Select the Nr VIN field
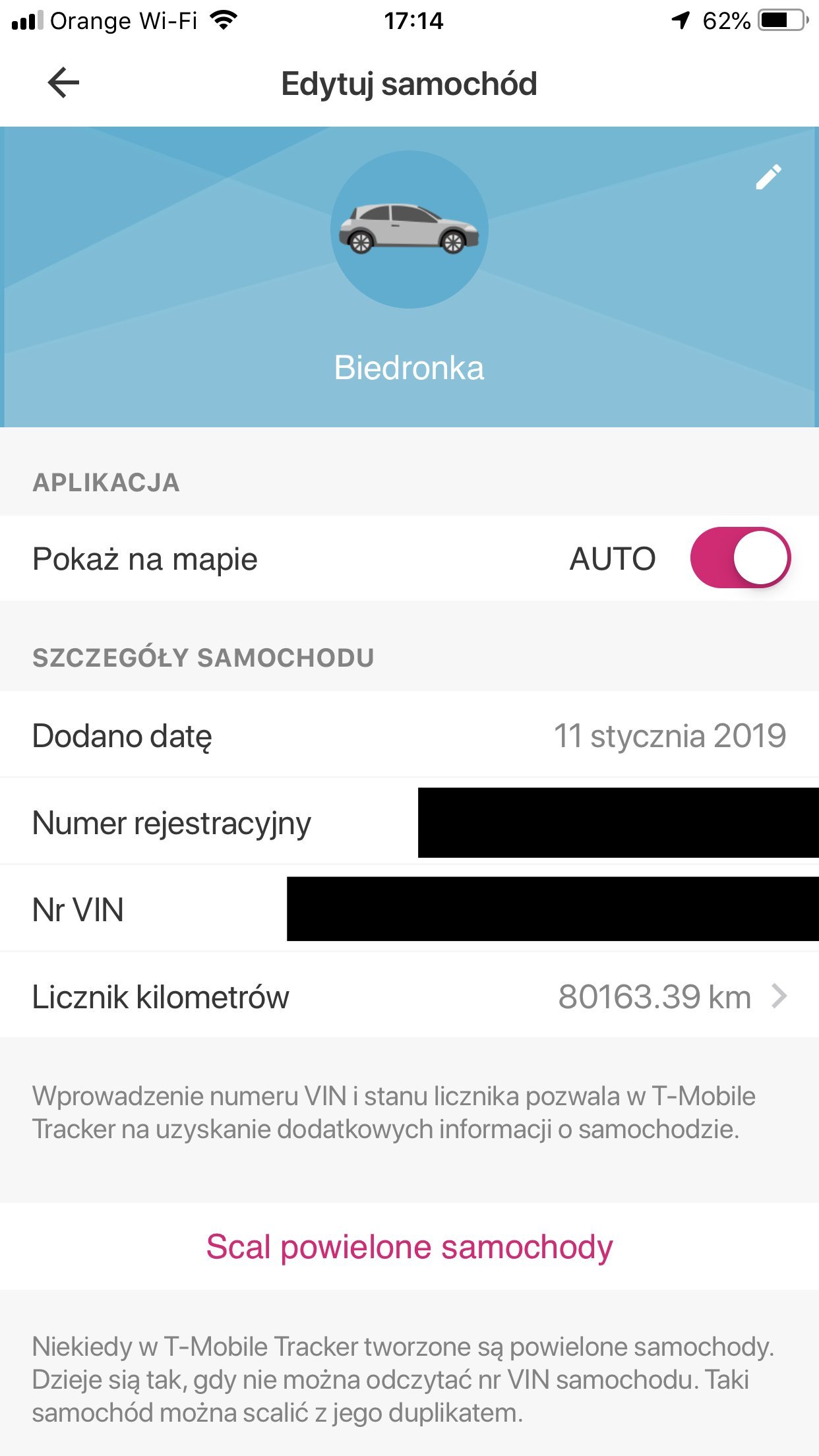 coord(409,909)
